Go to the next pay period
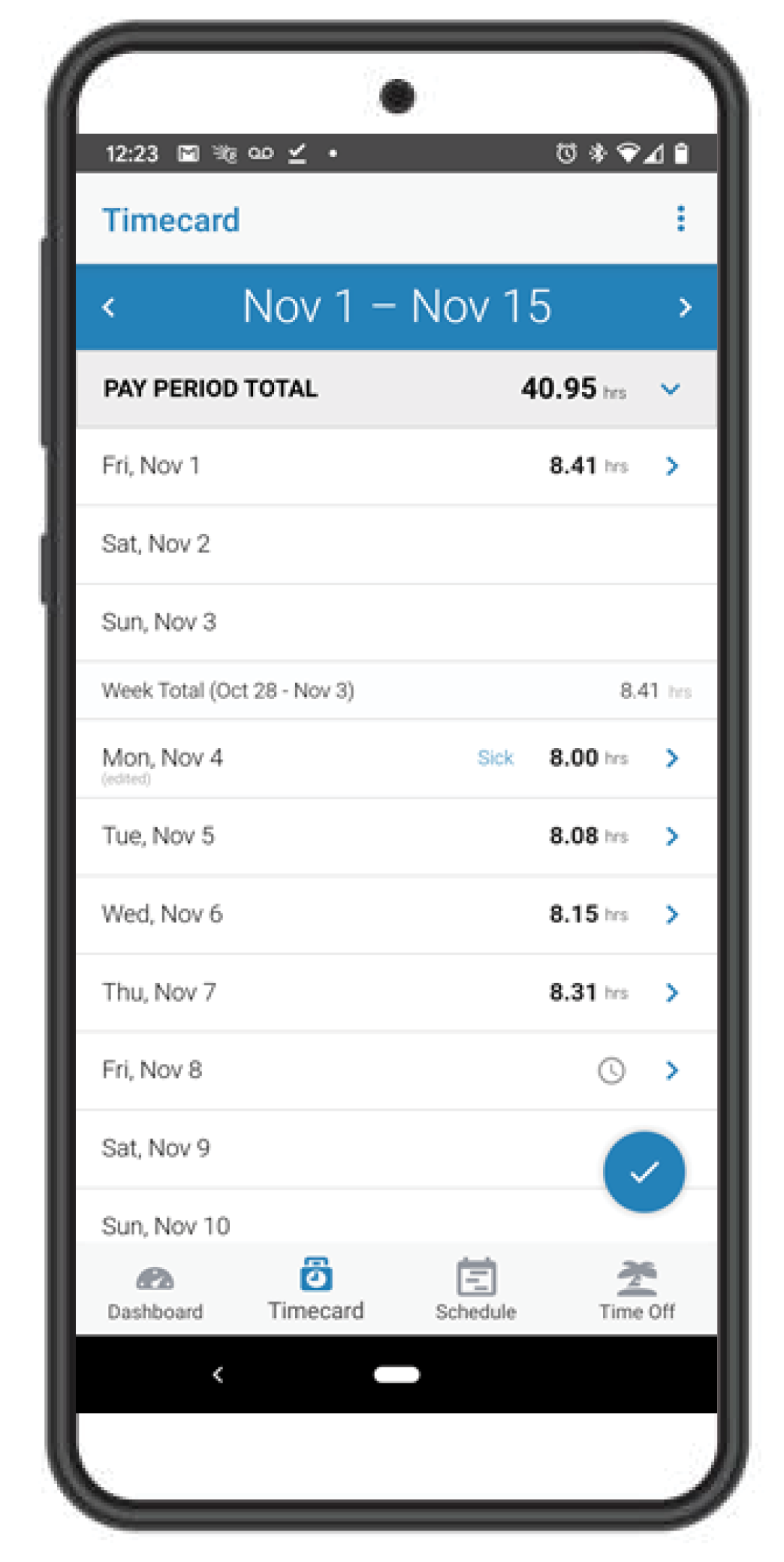784x1562 pixels. [684, 307]
